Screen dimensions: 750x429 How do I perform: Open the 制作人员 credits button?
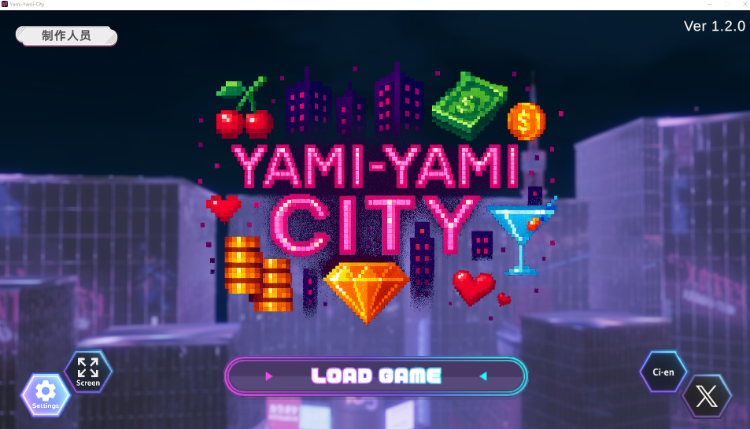66,36
